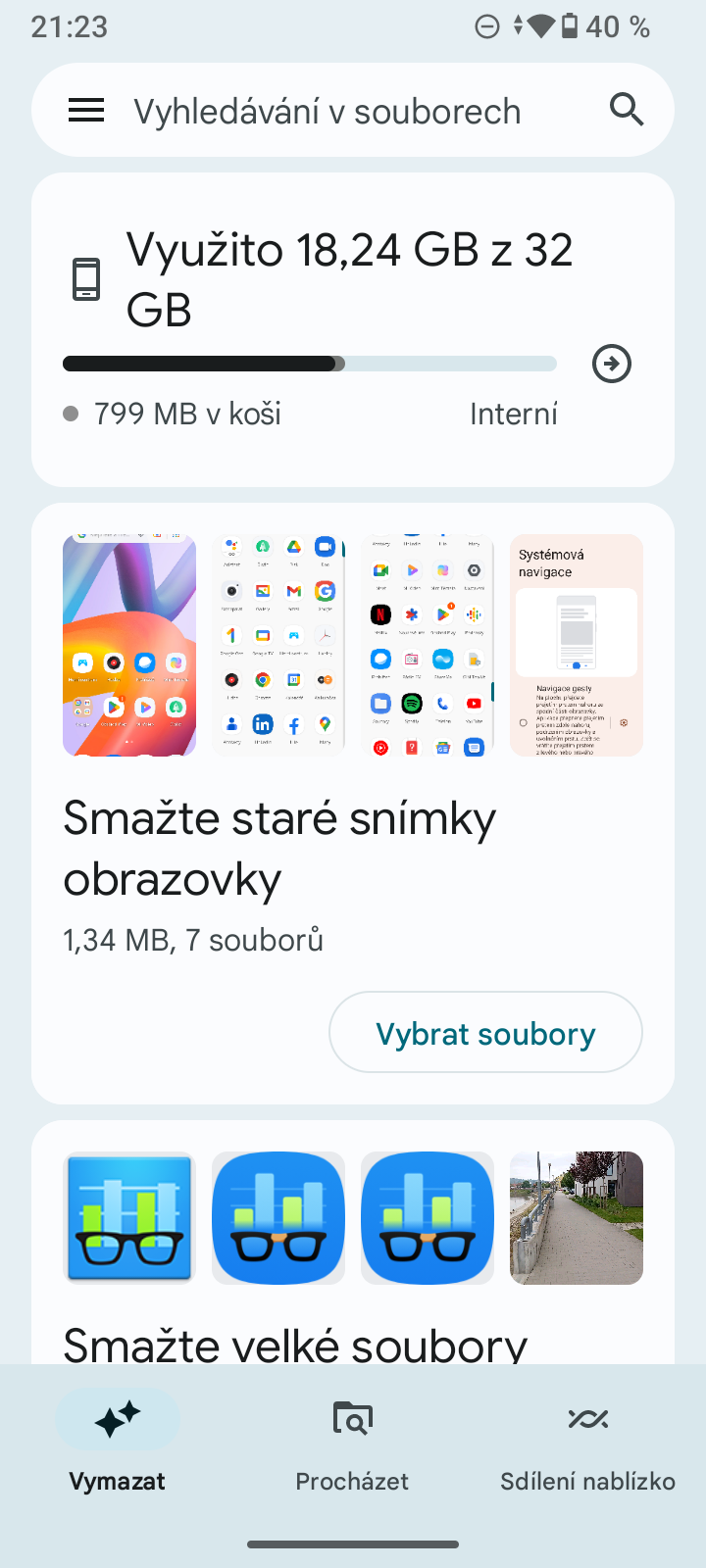Open the street photo thumbnail in large files
This screenshot has width=706, height=1568.
pos(577,1218)
